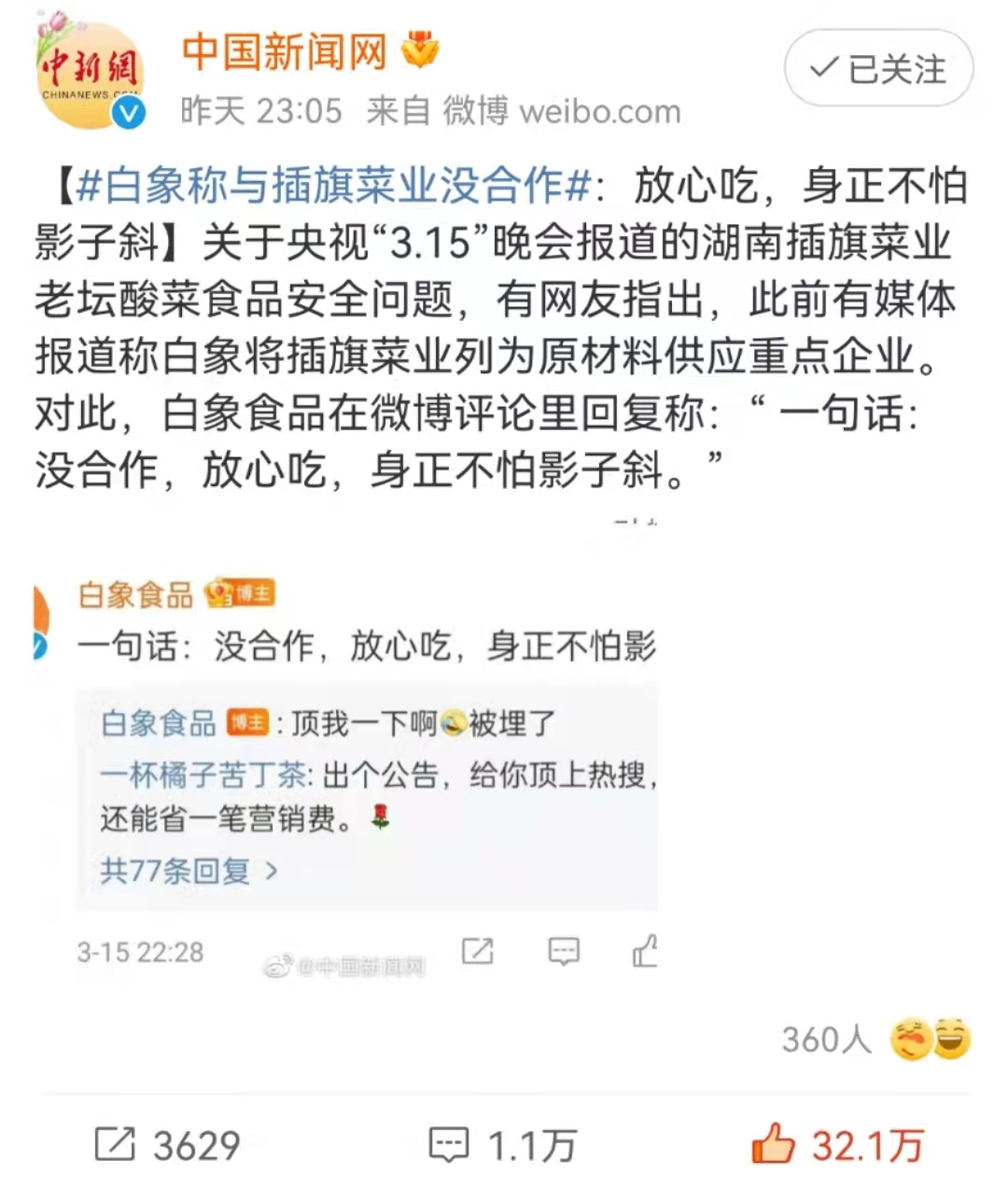View the 360人 emoji reactions

(875, 1039)
